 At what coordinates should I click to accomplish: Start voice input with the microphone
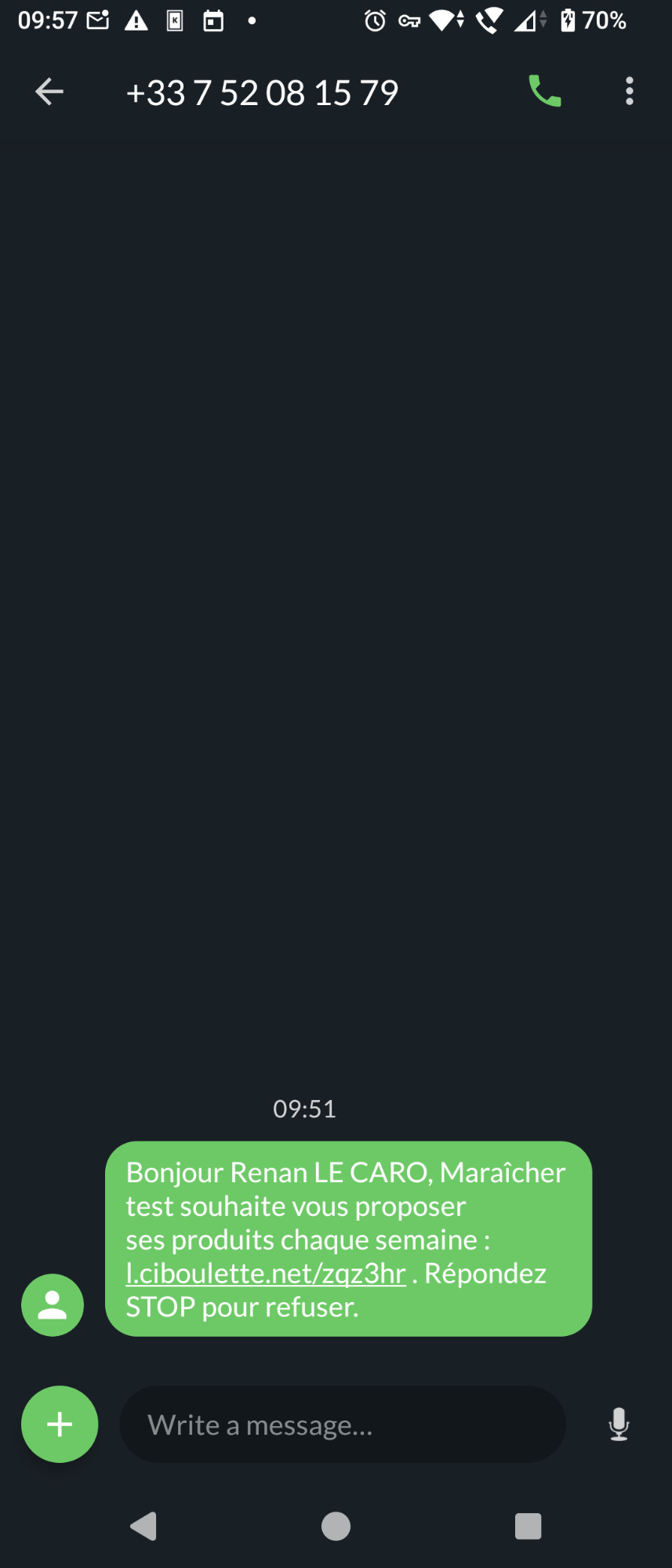pos(619,1424)
